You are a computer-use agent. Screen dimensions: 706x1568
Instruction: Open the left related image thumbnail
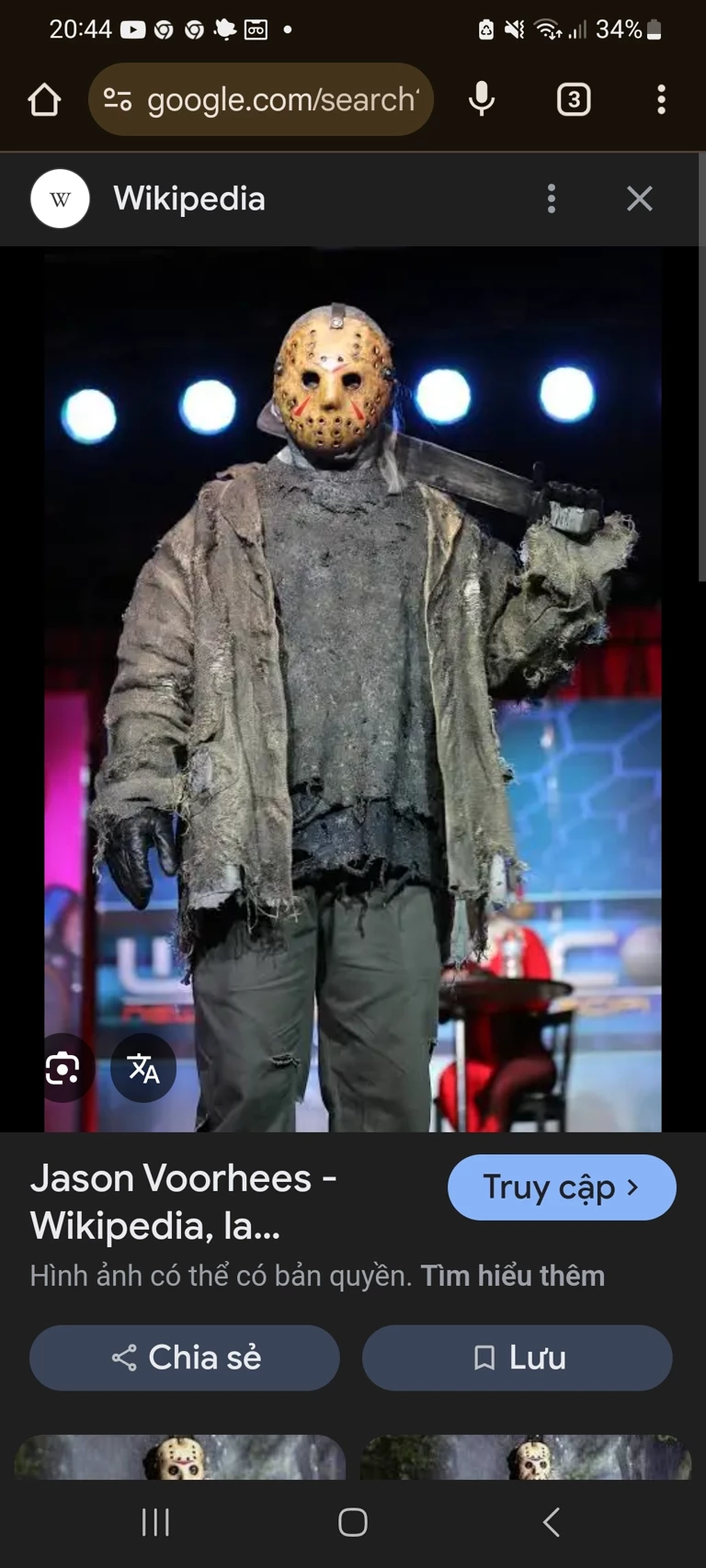[180, 1458]
